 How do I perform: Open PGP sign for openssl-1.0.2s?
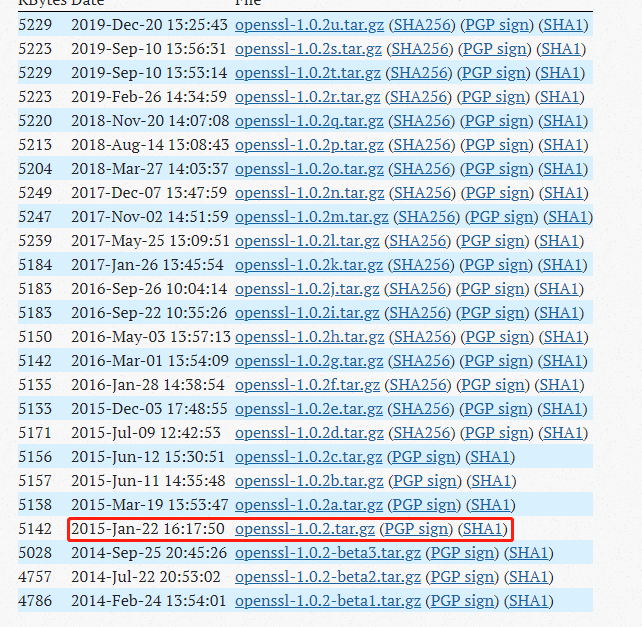(495, 48)
